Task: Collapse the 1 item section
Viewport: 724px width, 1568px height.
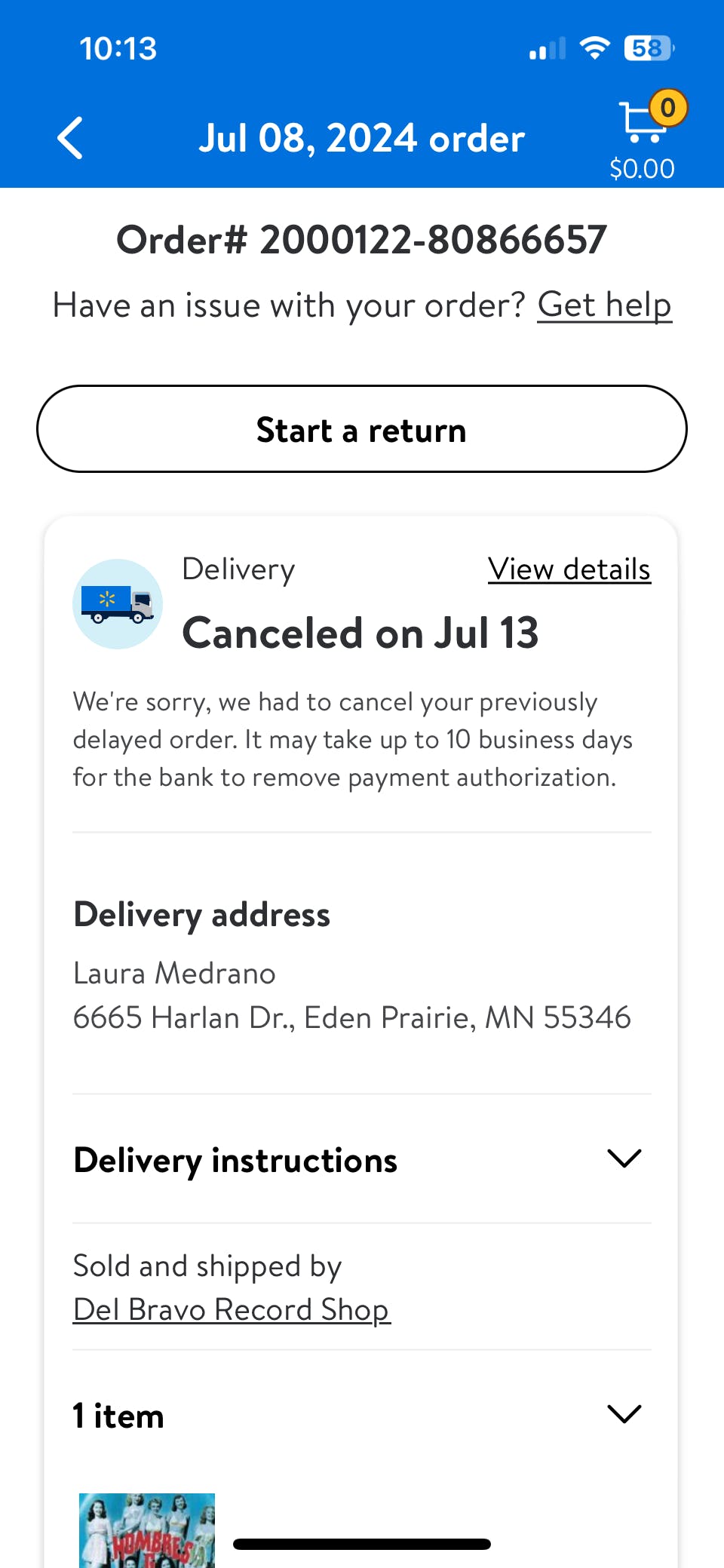Action: [x=624, y=1414]
